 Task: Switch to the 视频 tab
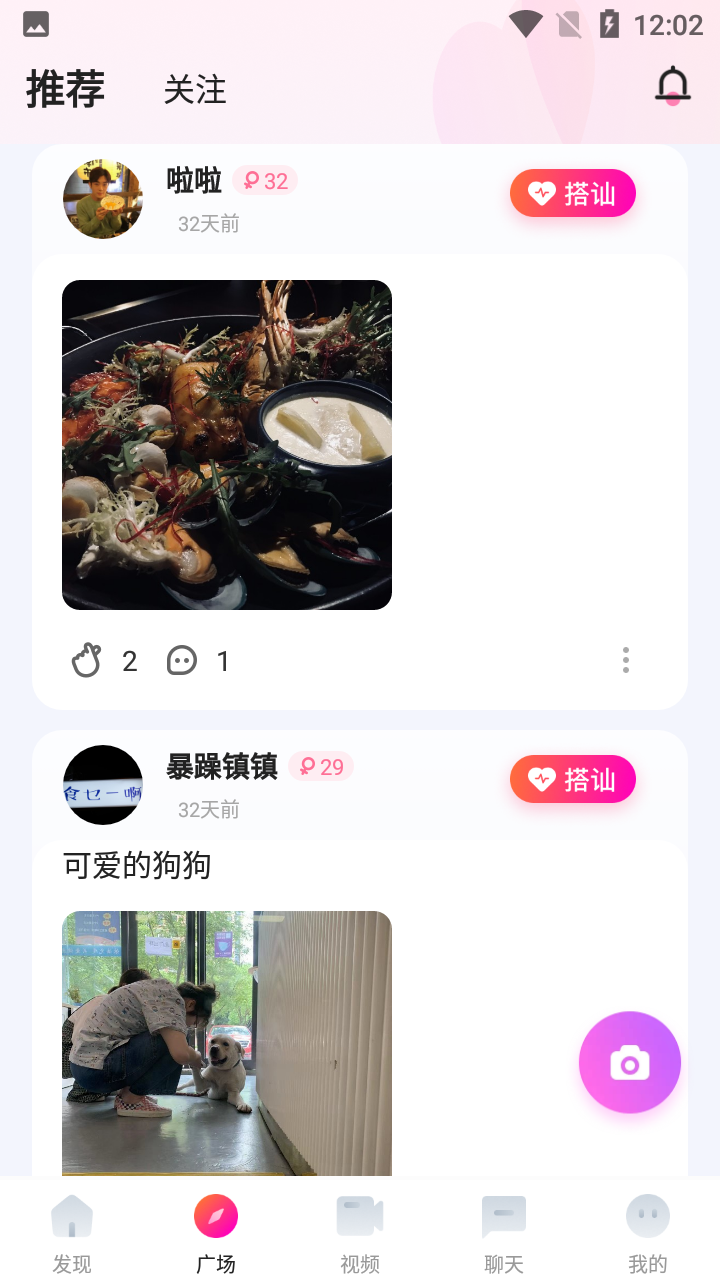pyautogui.click(x=360, y=1234)
